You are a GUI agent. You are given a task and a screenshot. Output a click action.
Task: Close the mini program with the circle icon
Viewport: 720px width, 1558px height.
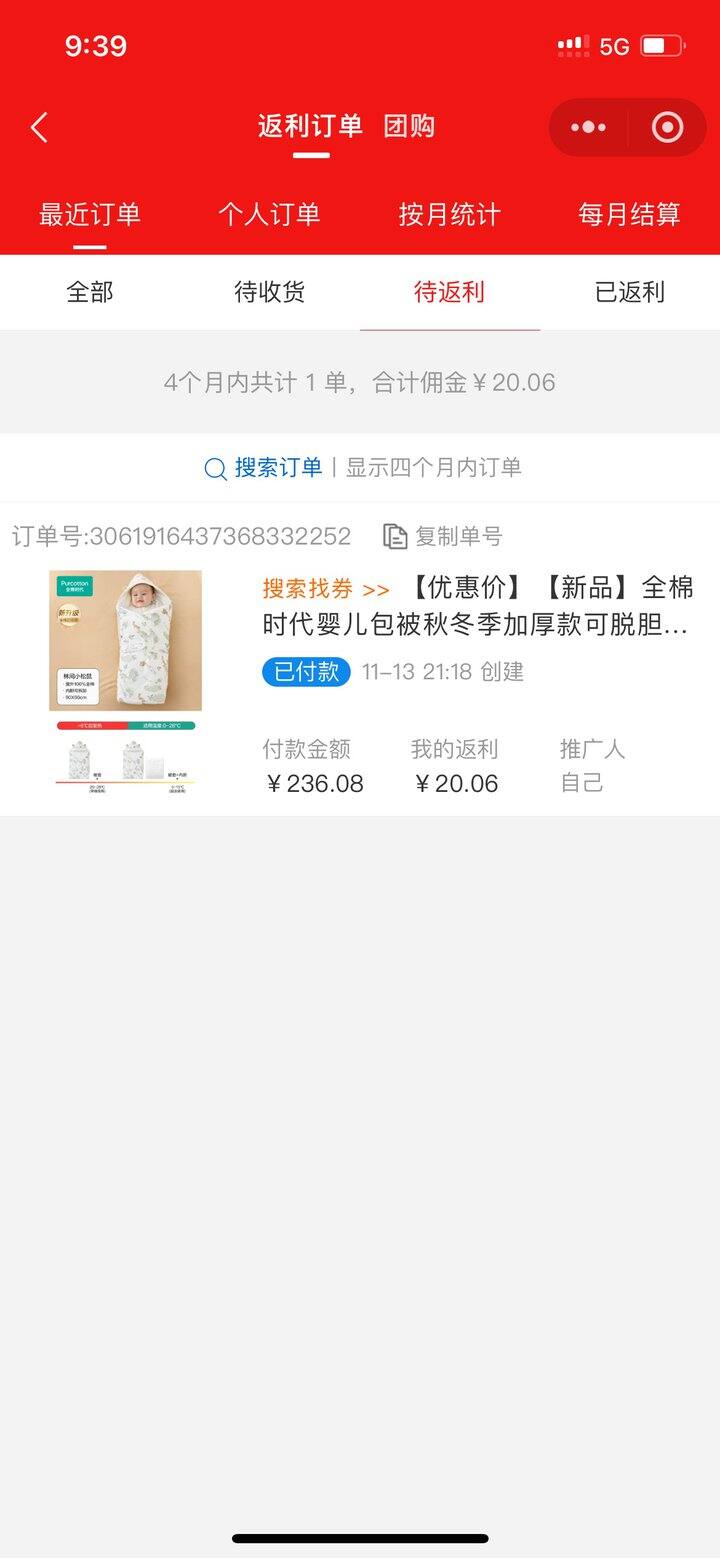[667, 127]
